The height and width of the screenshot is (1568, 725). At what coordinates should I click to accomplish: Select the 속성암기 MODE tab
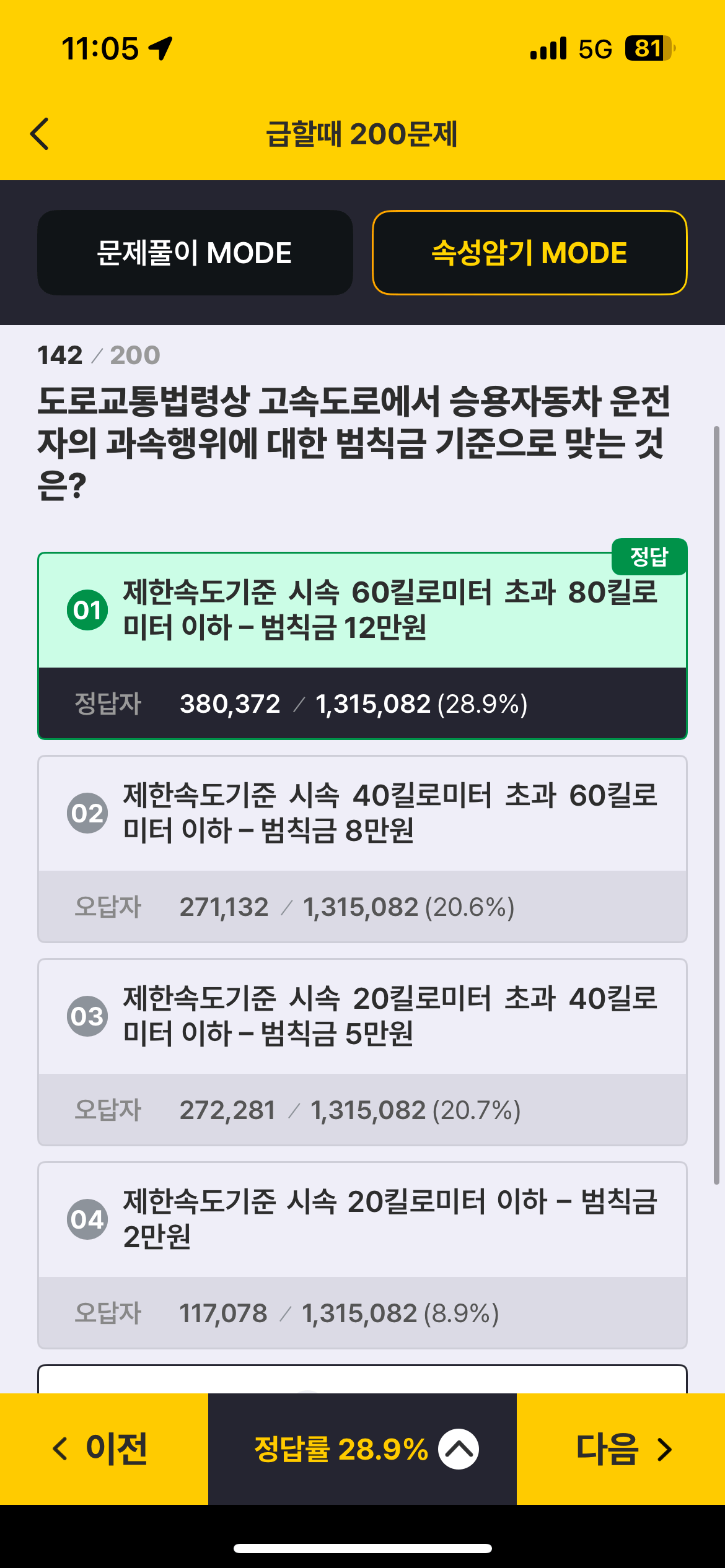pos(529,253)
